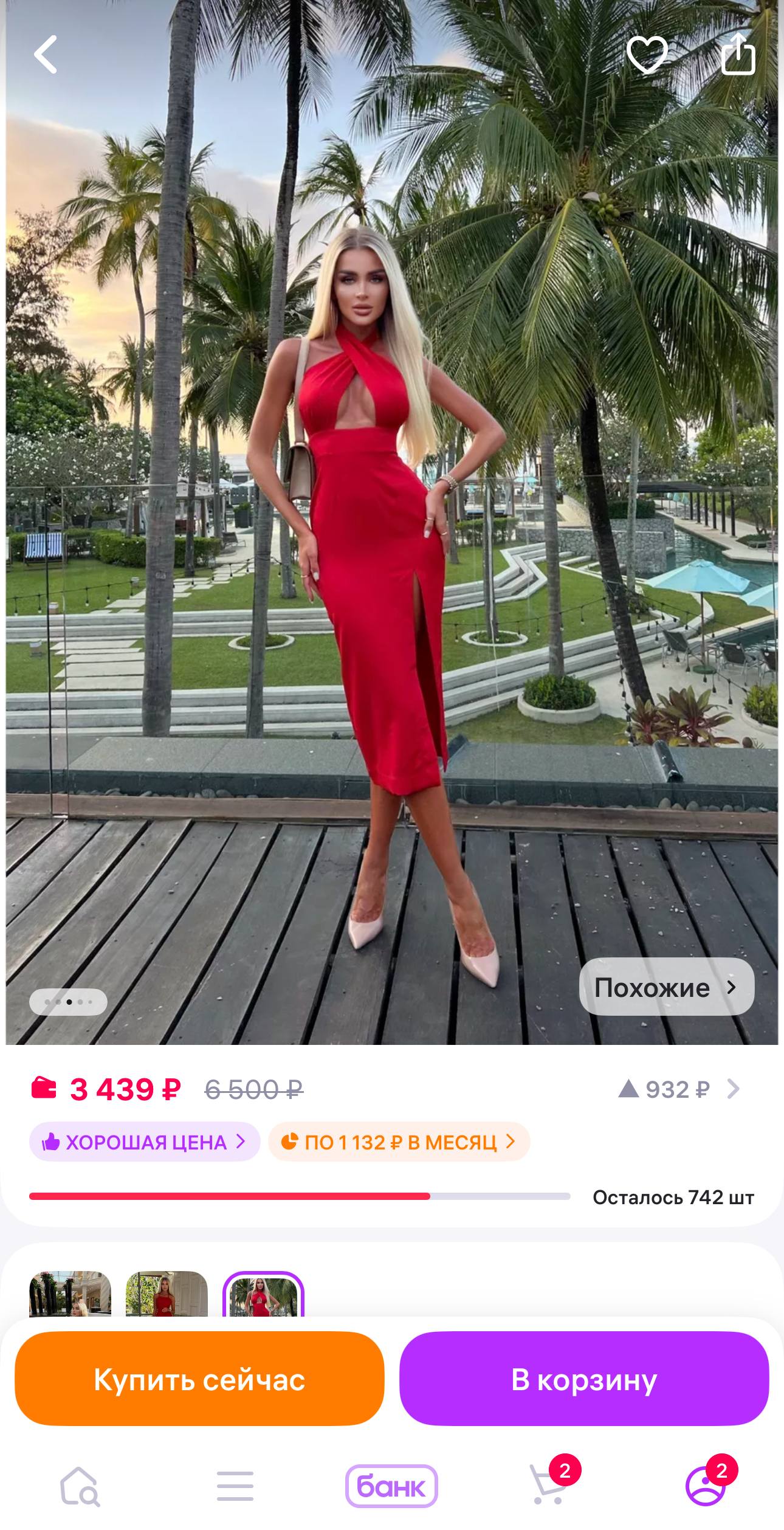Select the first color variant thumbnail

pos(70,1294)
